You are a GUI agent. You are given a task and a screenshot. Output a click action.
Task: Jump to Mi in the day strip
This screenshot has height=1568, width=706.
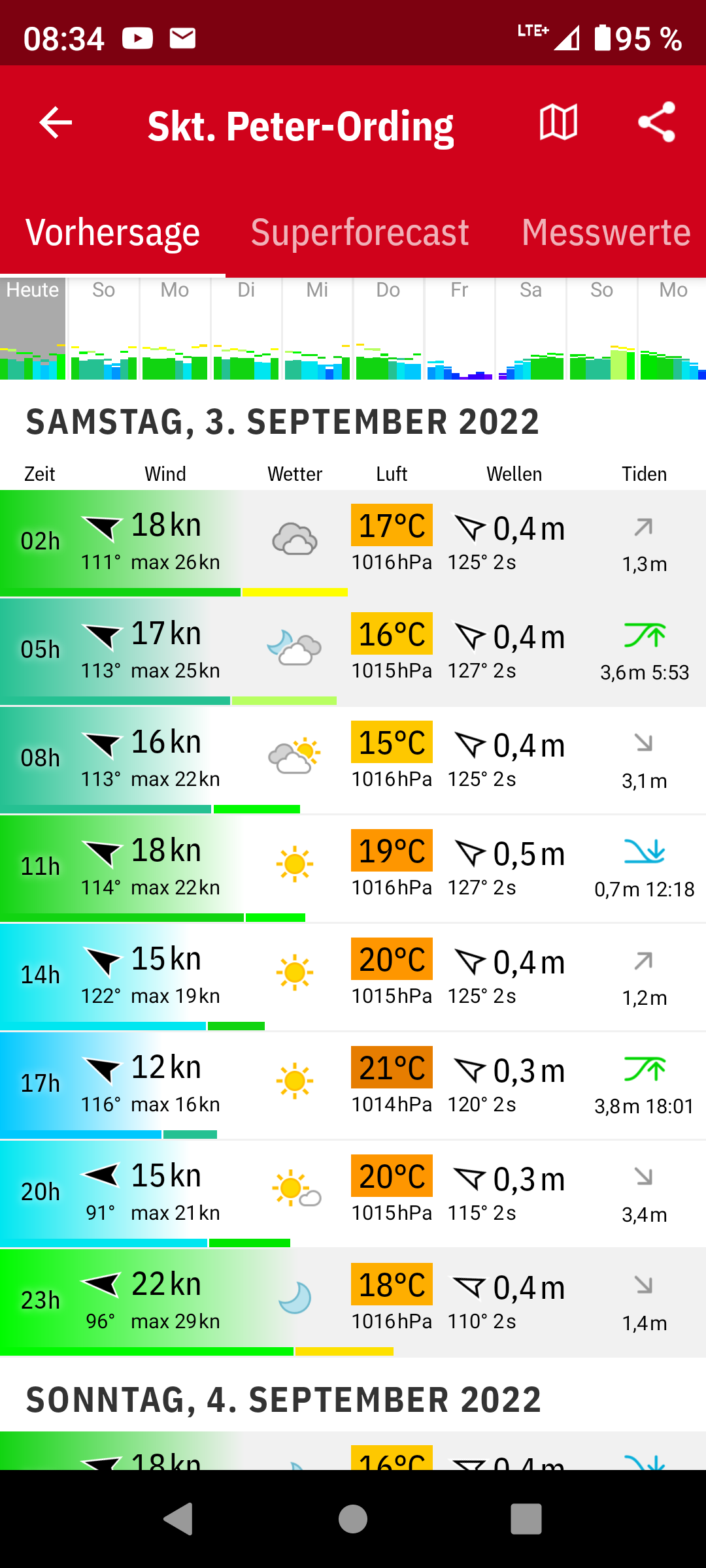[318, 329]
